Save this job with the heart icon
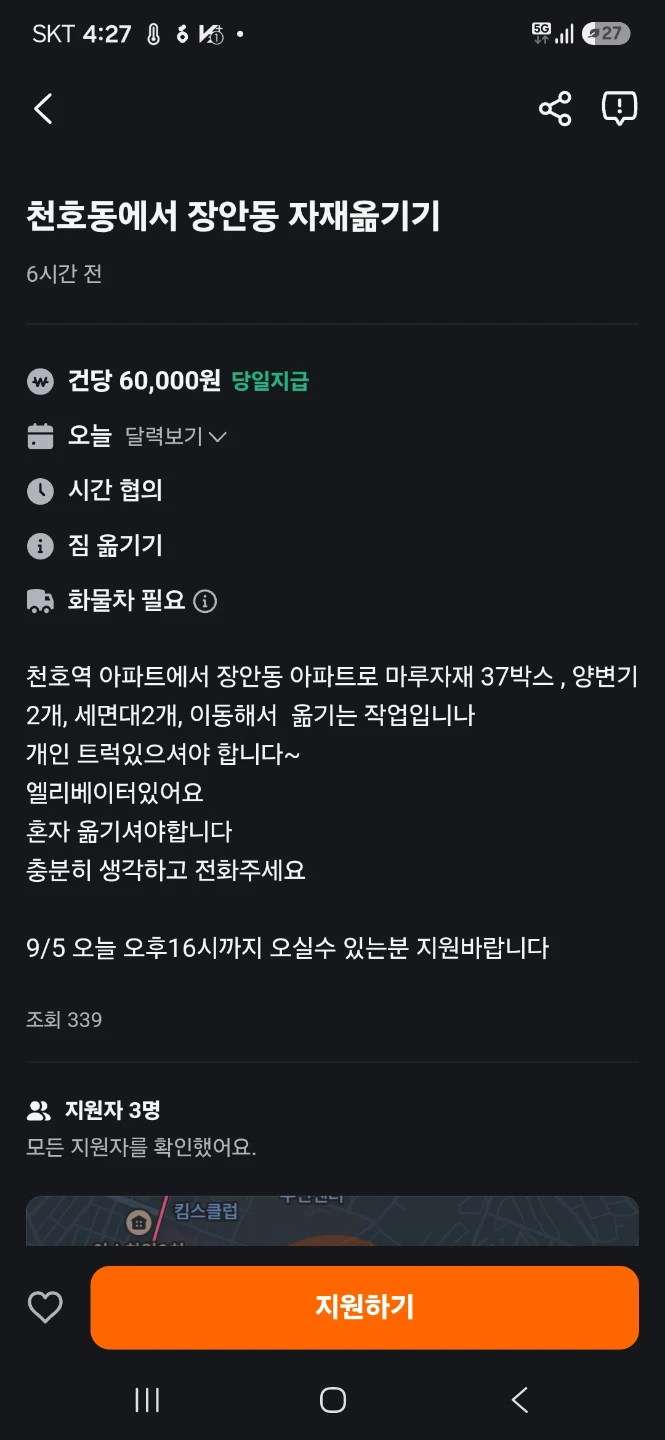 point(45,1308)
